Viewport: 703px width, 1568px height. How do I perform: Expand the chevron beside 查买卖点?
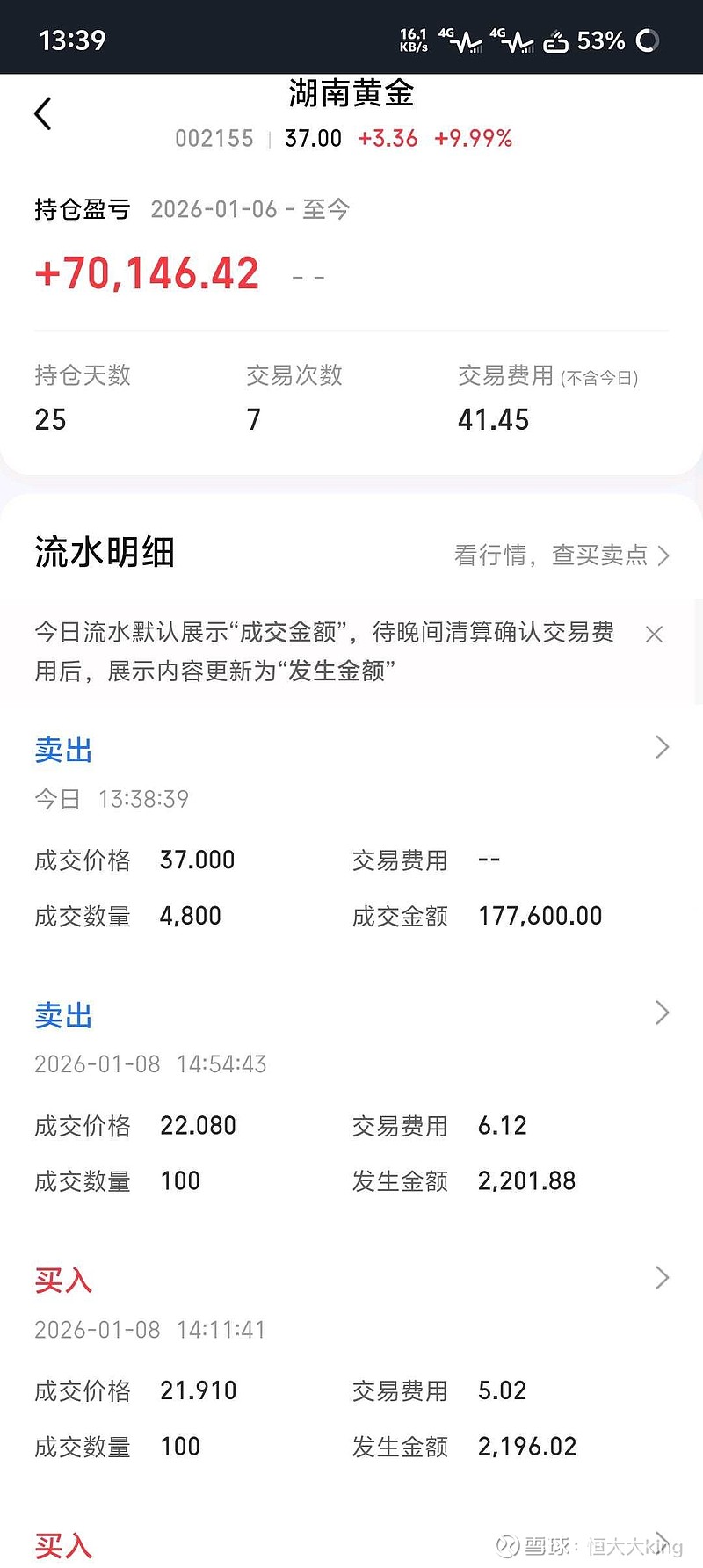[662, 555]
